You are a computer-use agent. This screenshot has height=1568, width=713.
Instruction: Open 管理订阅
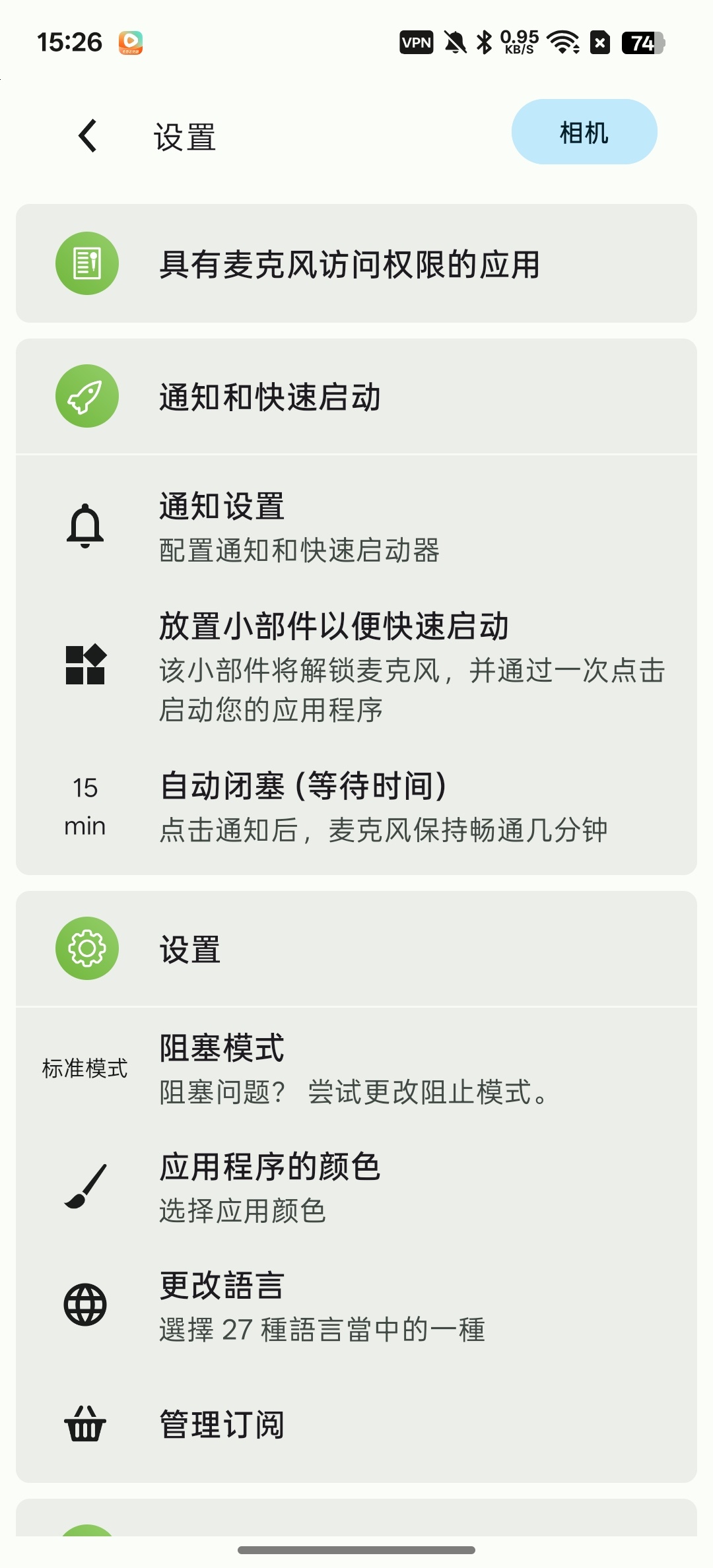click(356, 1424)
